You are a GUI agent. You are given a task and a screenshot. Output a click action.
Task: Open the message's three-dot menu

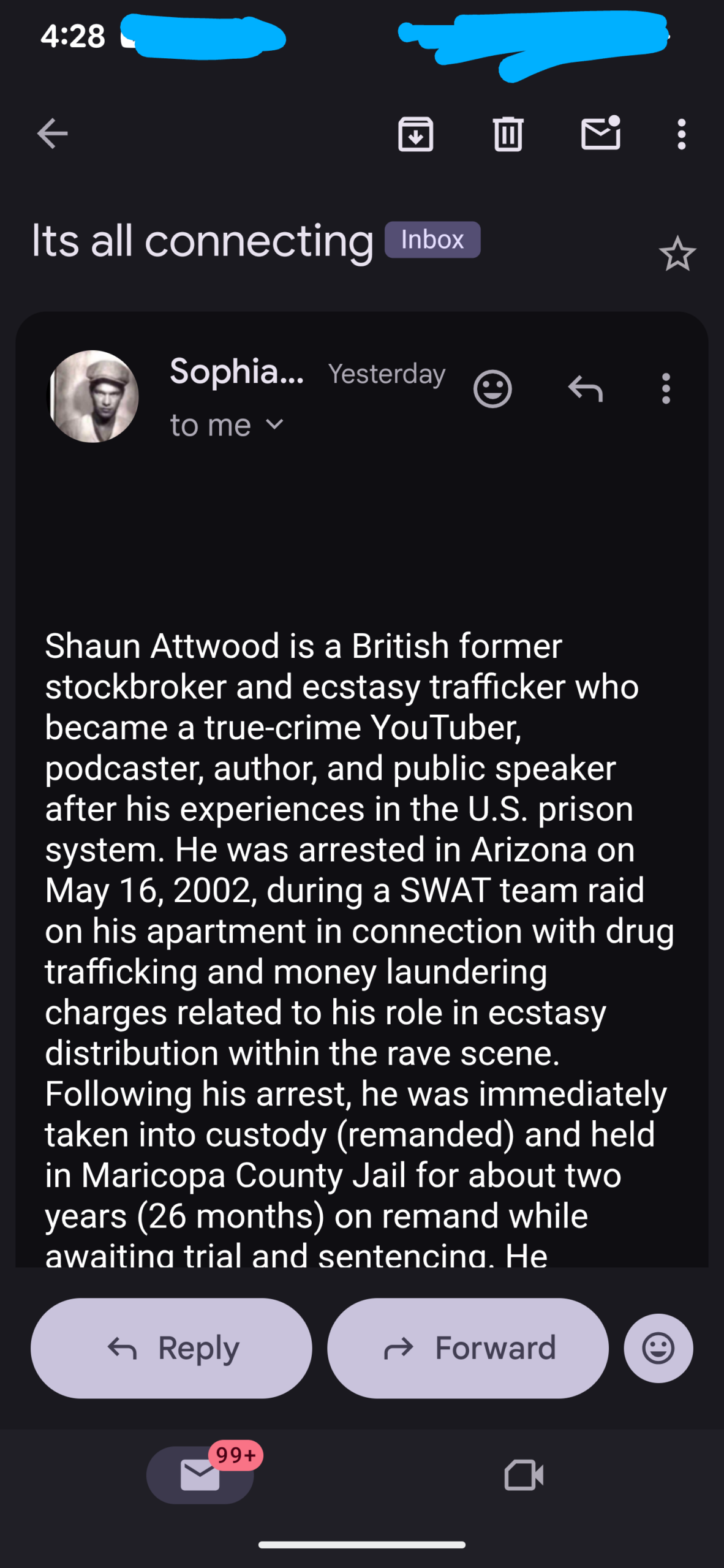point(666,388)
